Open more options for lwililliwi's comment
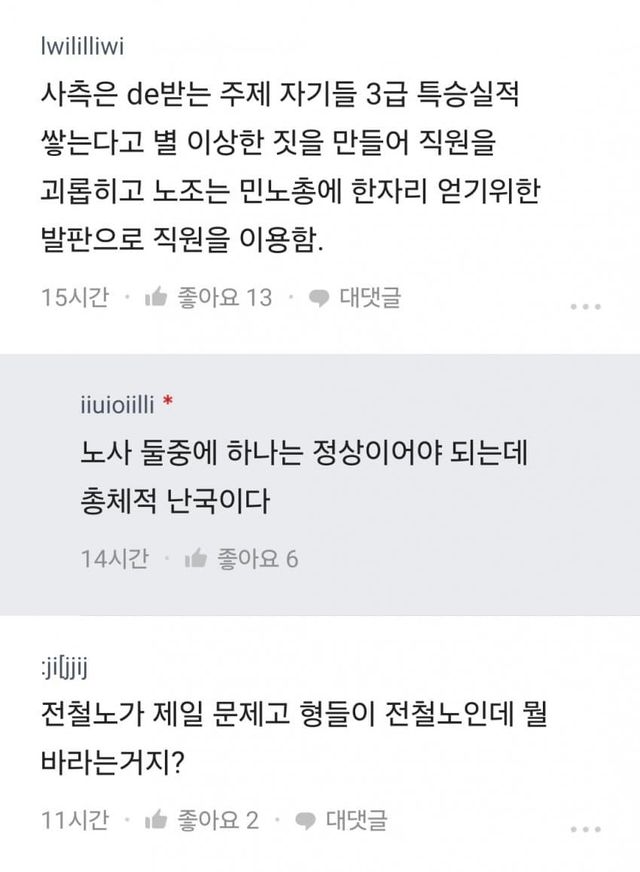Image resolution: width=640 pixels, height=872 pixels. click(x=585, y=307)
